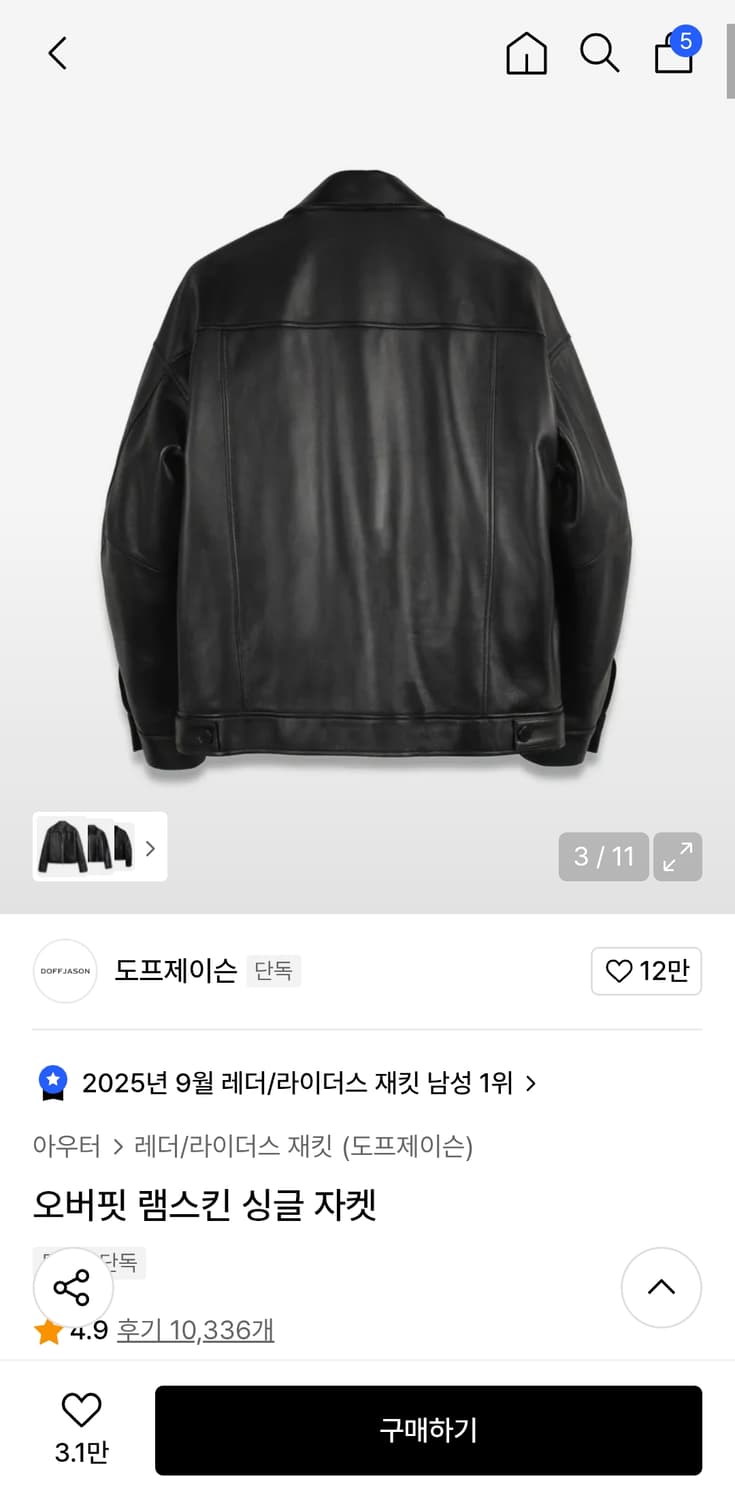735x1500 pixels.
Task: Open the shopping bag with 5 items
Action: pyautogui.click(x=675, y=53)
